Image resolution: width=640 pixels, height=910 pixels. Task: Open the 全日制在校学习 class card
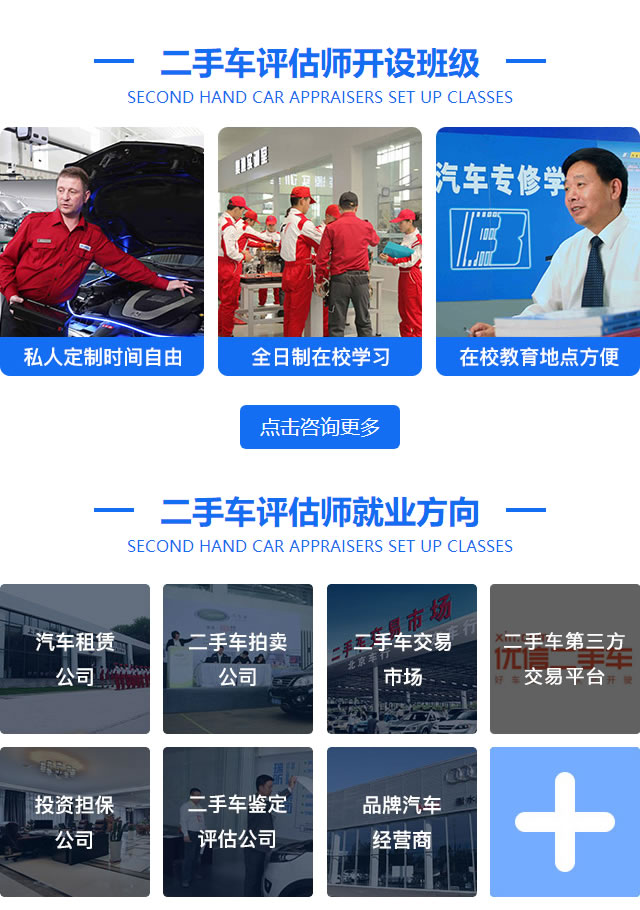[x=320, y=251]
